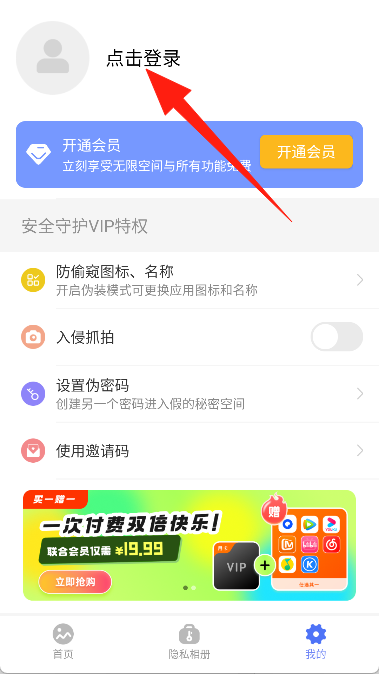
Task: Tap 点击登录 to log in
Action: click(x=143, y=58)
